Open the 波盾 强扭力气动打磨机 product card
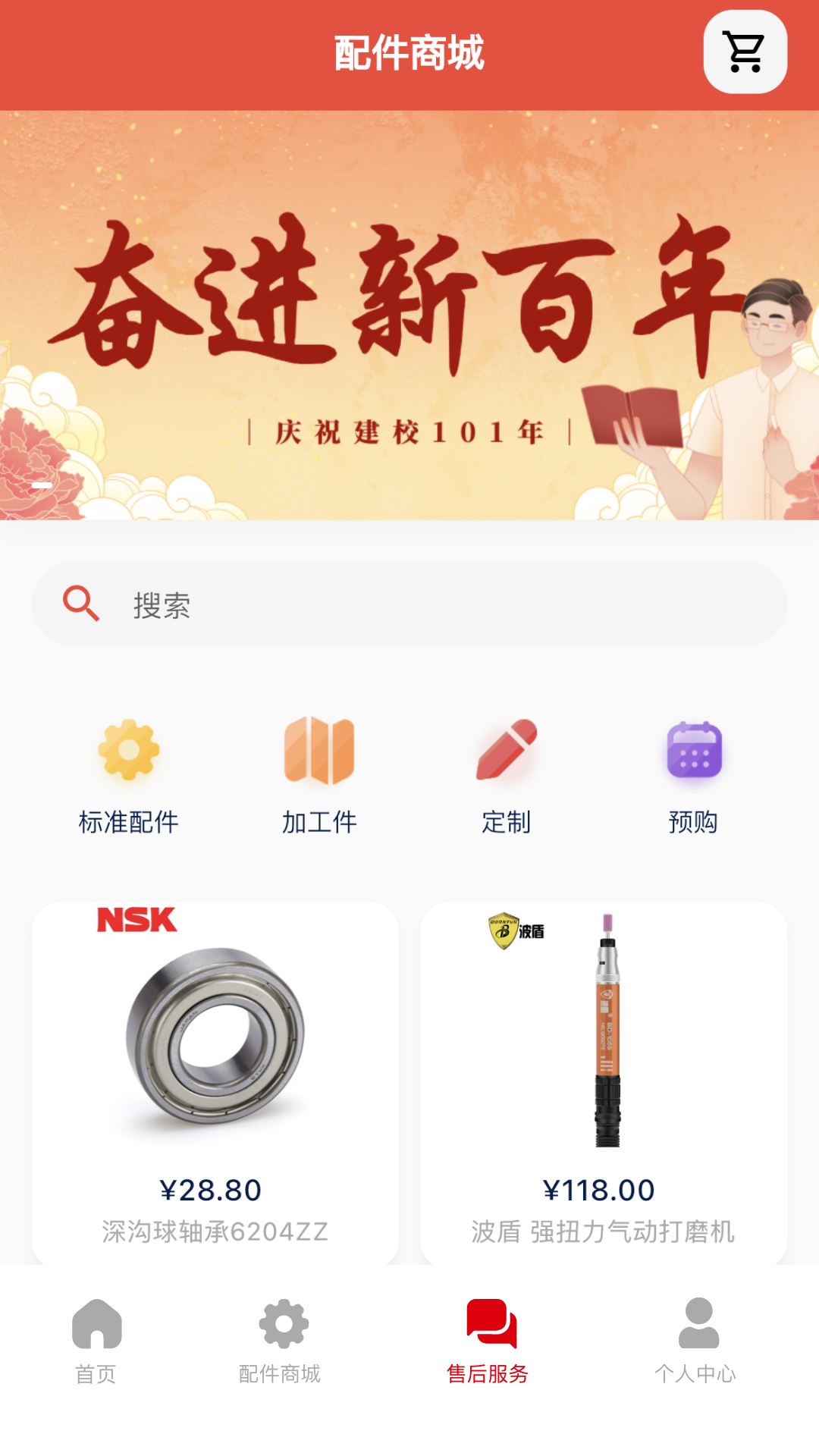The width and height of the screenshot is (819, 1456). pyautogui.click(x=604, y=1083)
